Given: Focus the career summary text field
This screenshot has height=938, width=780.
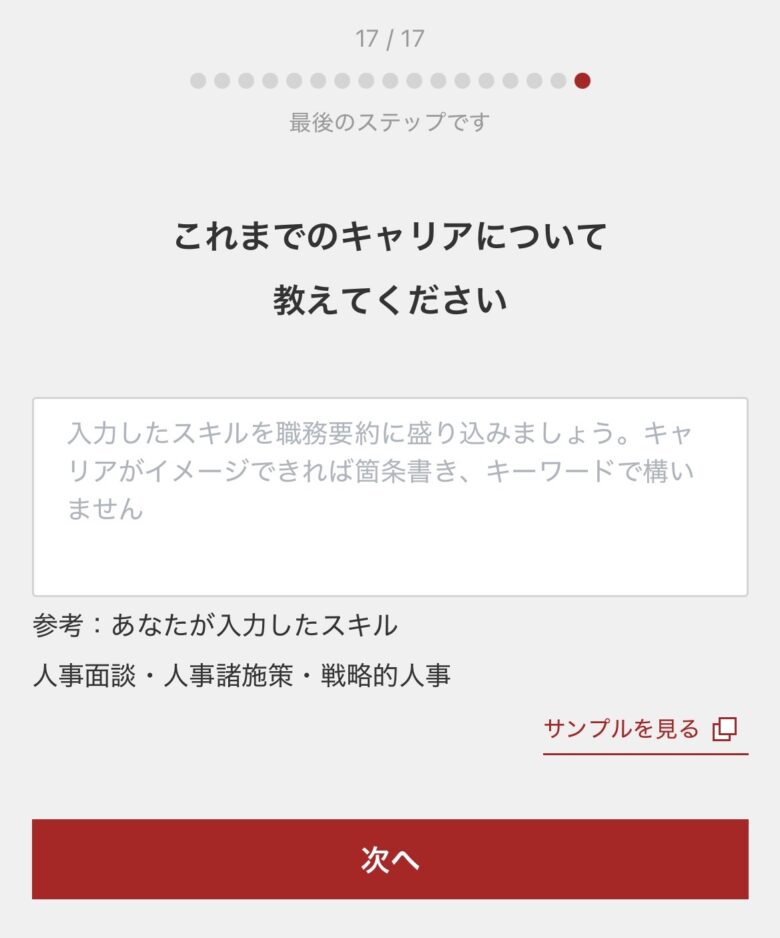Looking at the screenshot, I should (390, 497).
